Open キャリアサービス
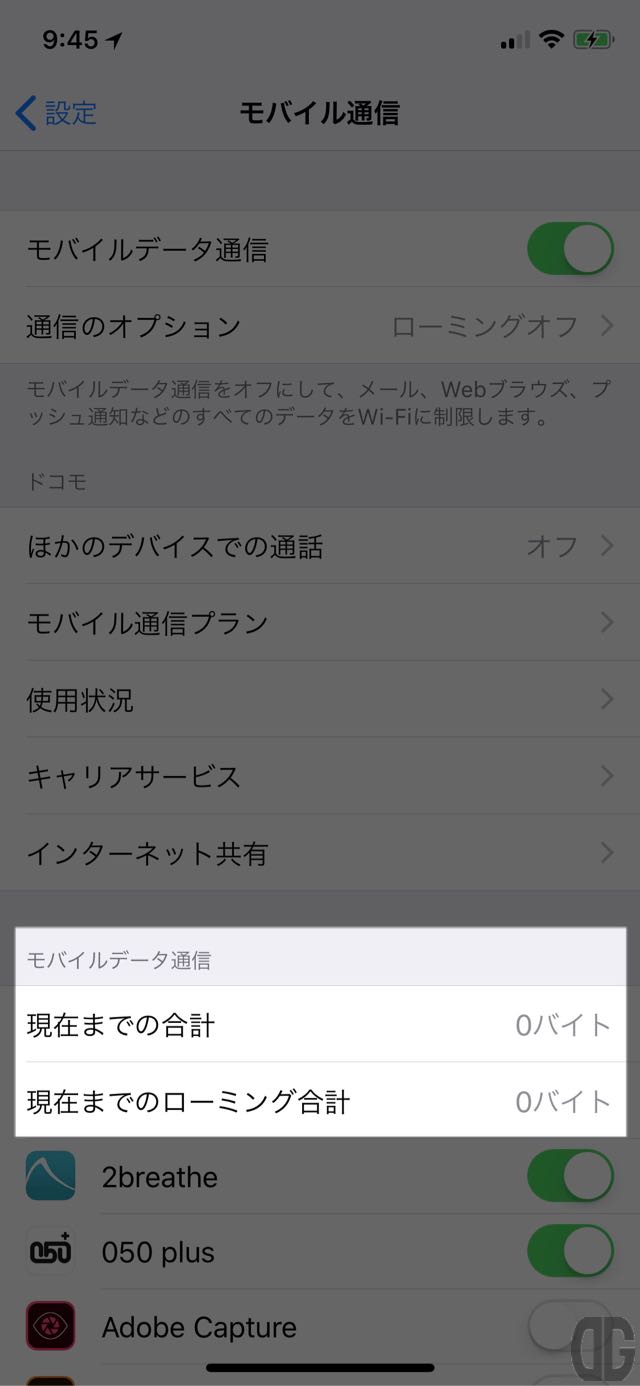 coord(320,776)
